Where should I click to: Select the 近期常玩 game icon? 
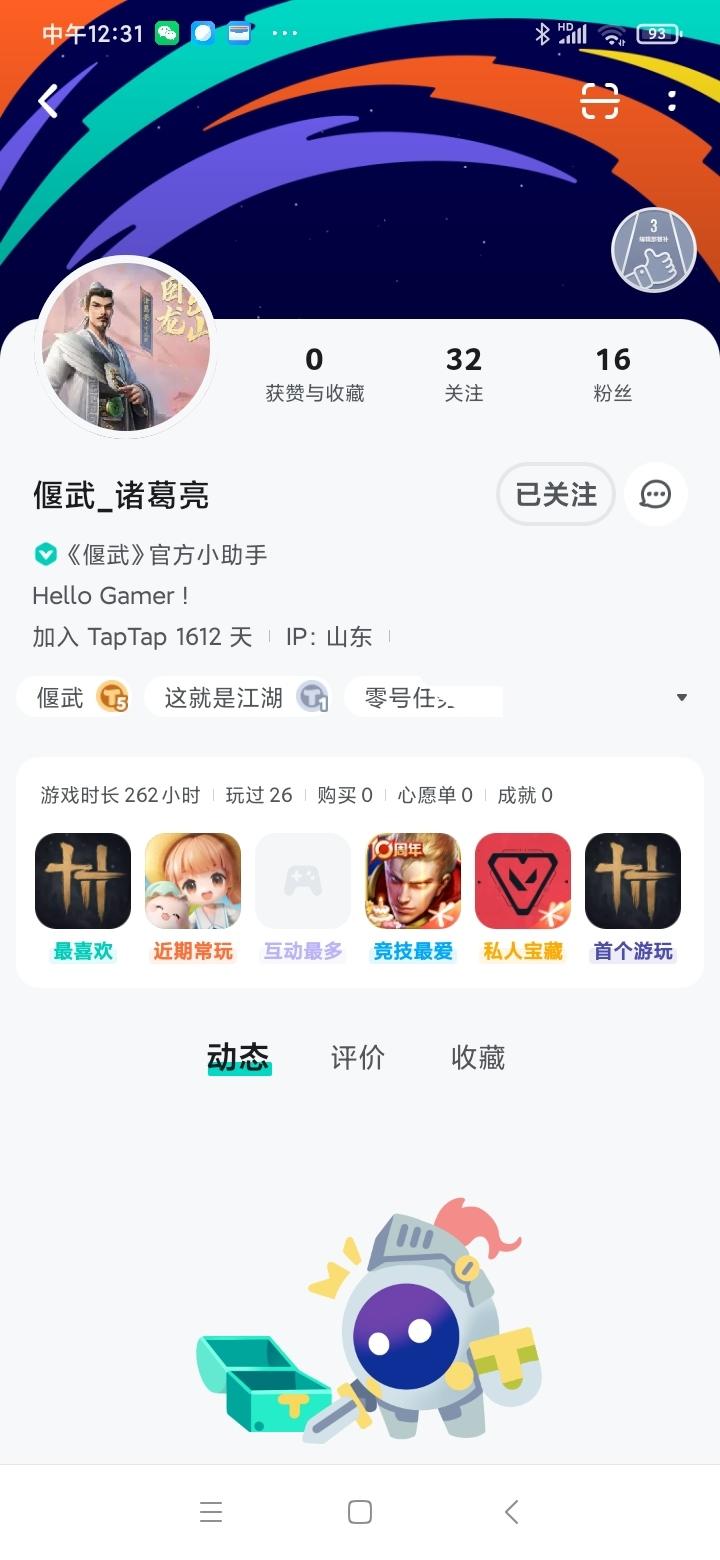coord(192,881)
